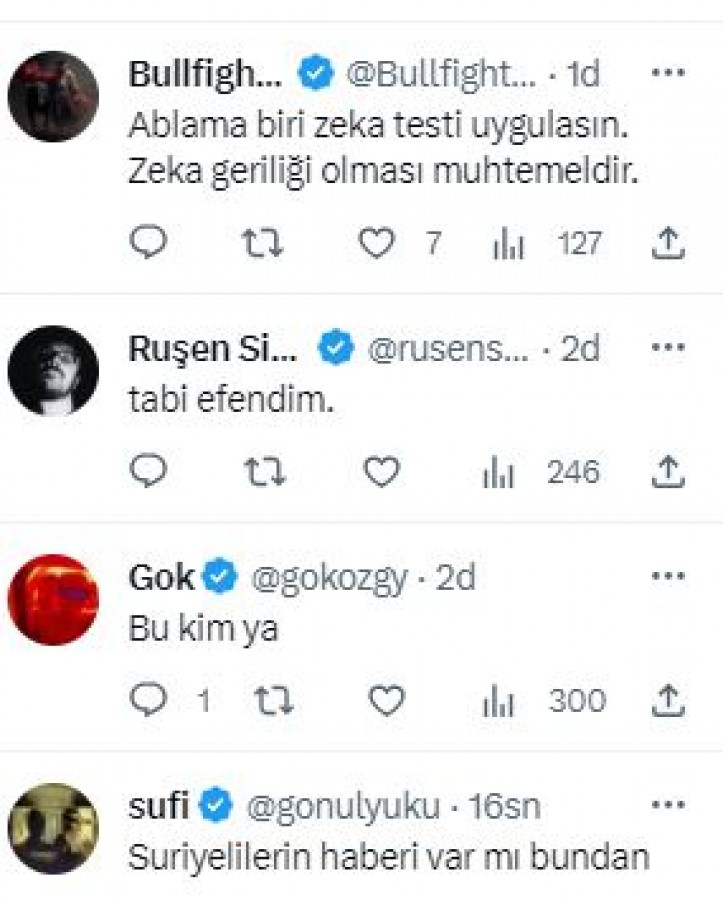Viewport: 723px width, 900px height.
Task: Open more options on sufi's tweet
Action: pos(667,805)
